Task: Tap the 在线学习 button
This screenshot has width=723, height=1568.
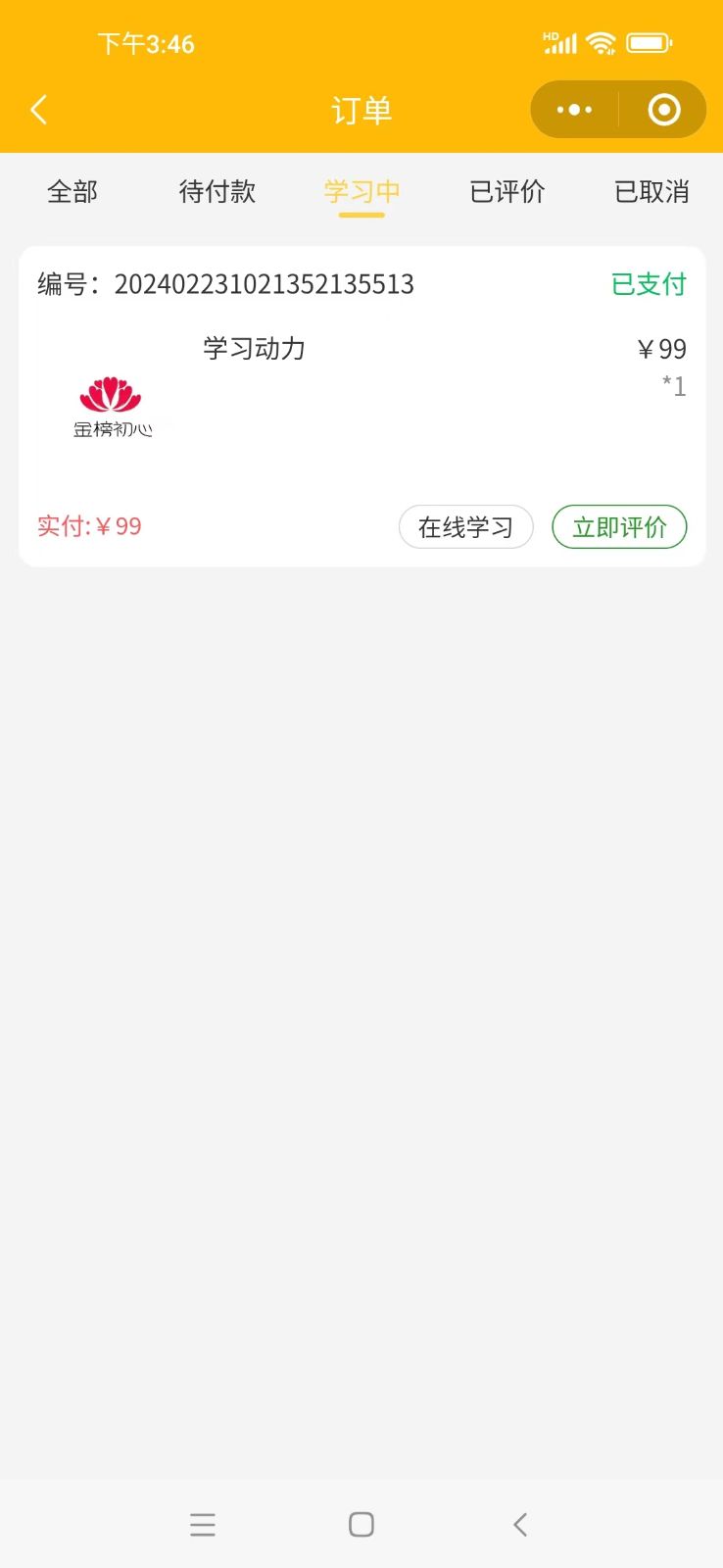Action: point(466,527)
